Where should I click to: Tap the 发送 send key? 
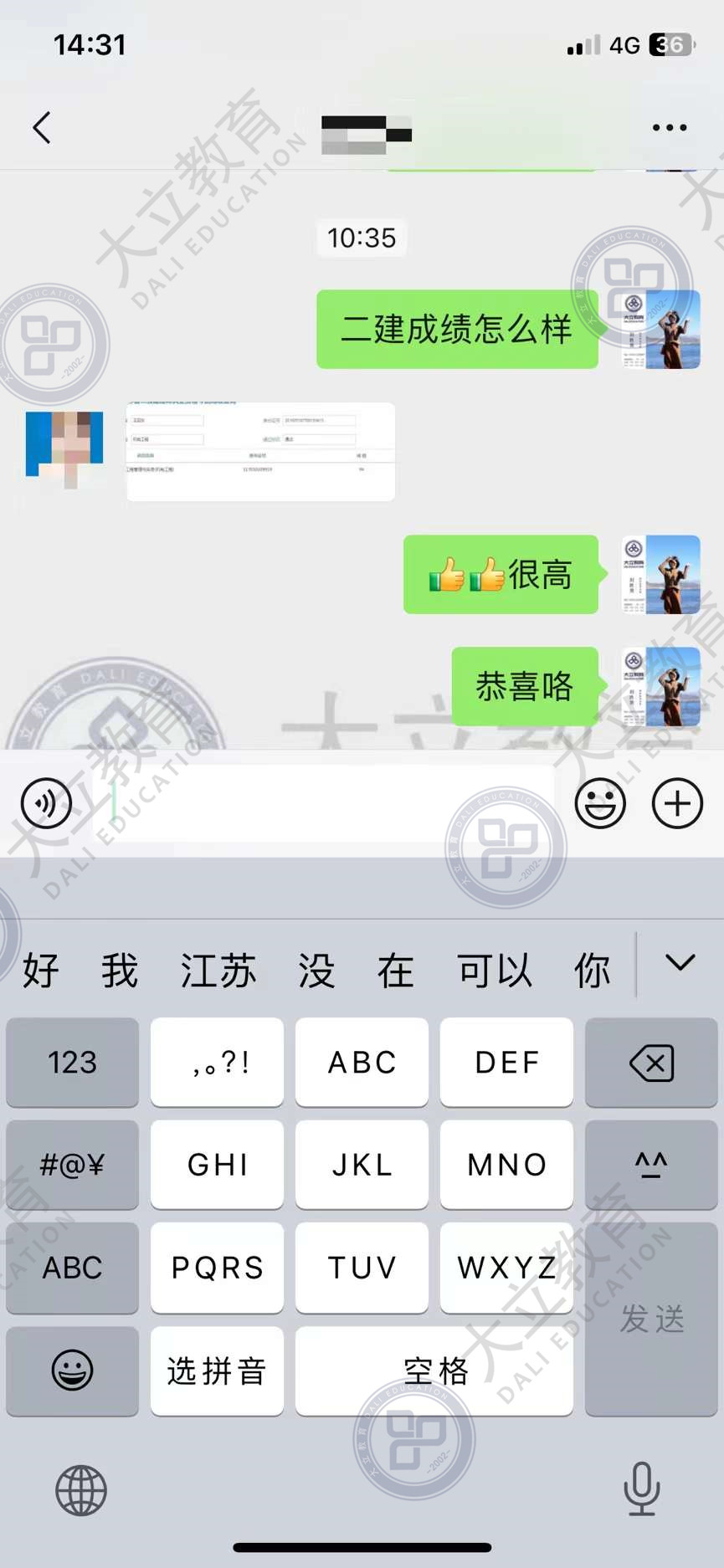pos(651,1319)
